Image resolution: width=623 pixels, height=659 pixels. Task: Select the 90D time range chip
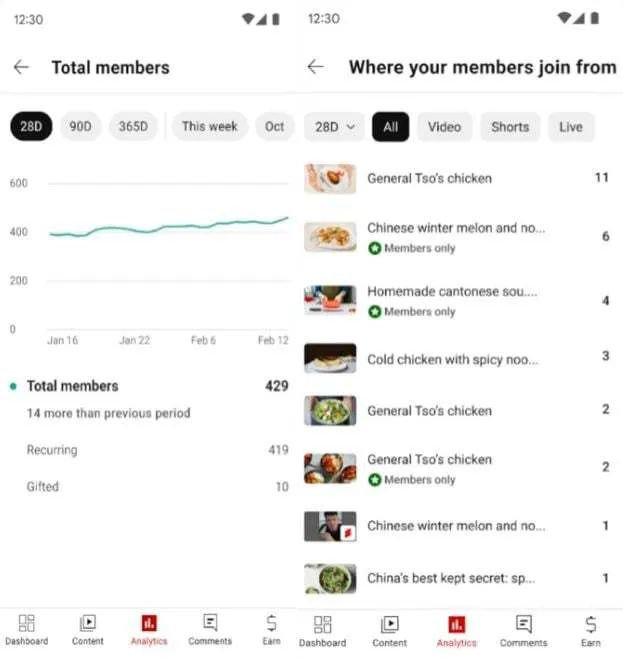(80, 127)
